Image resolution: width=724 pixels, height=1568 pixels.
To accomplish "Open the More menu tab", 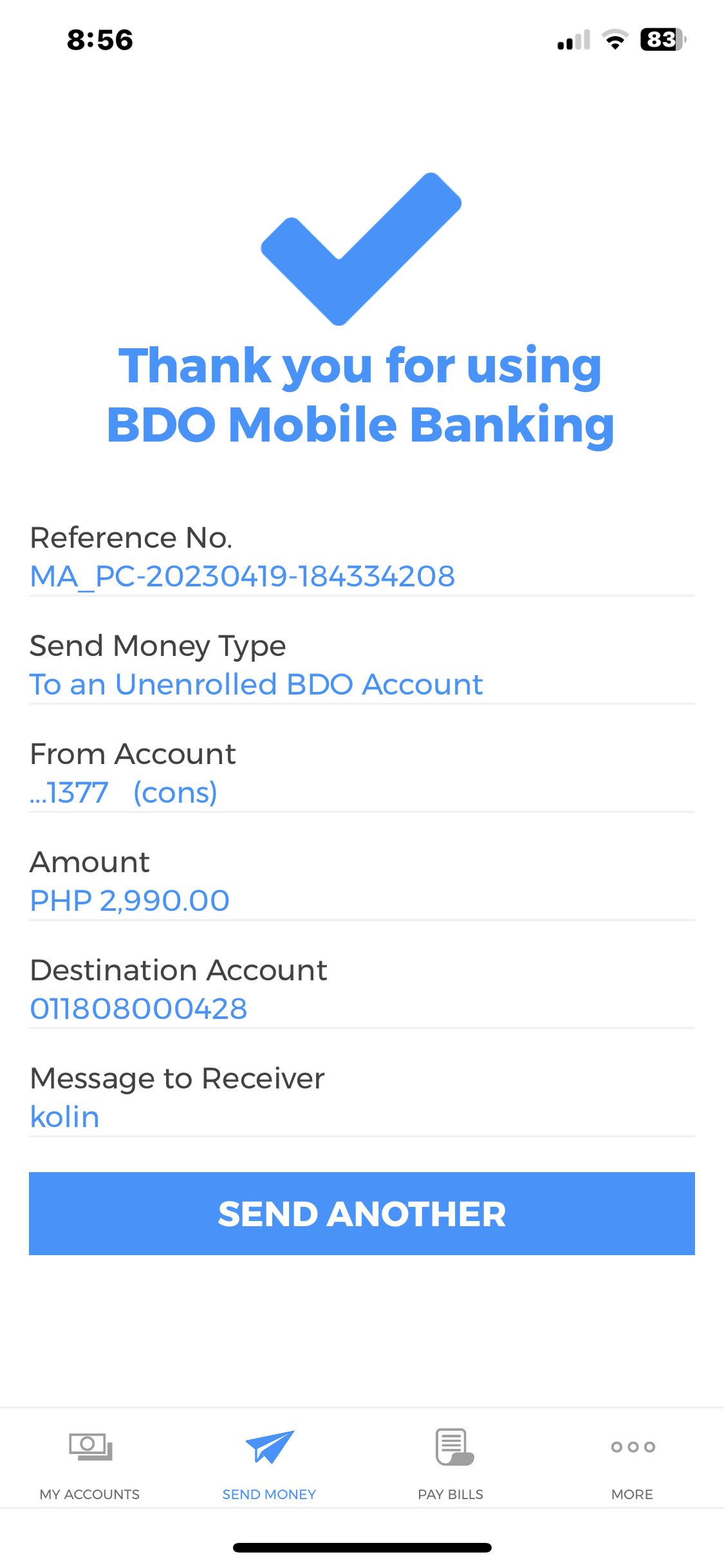I will [x=633, y=1462].
